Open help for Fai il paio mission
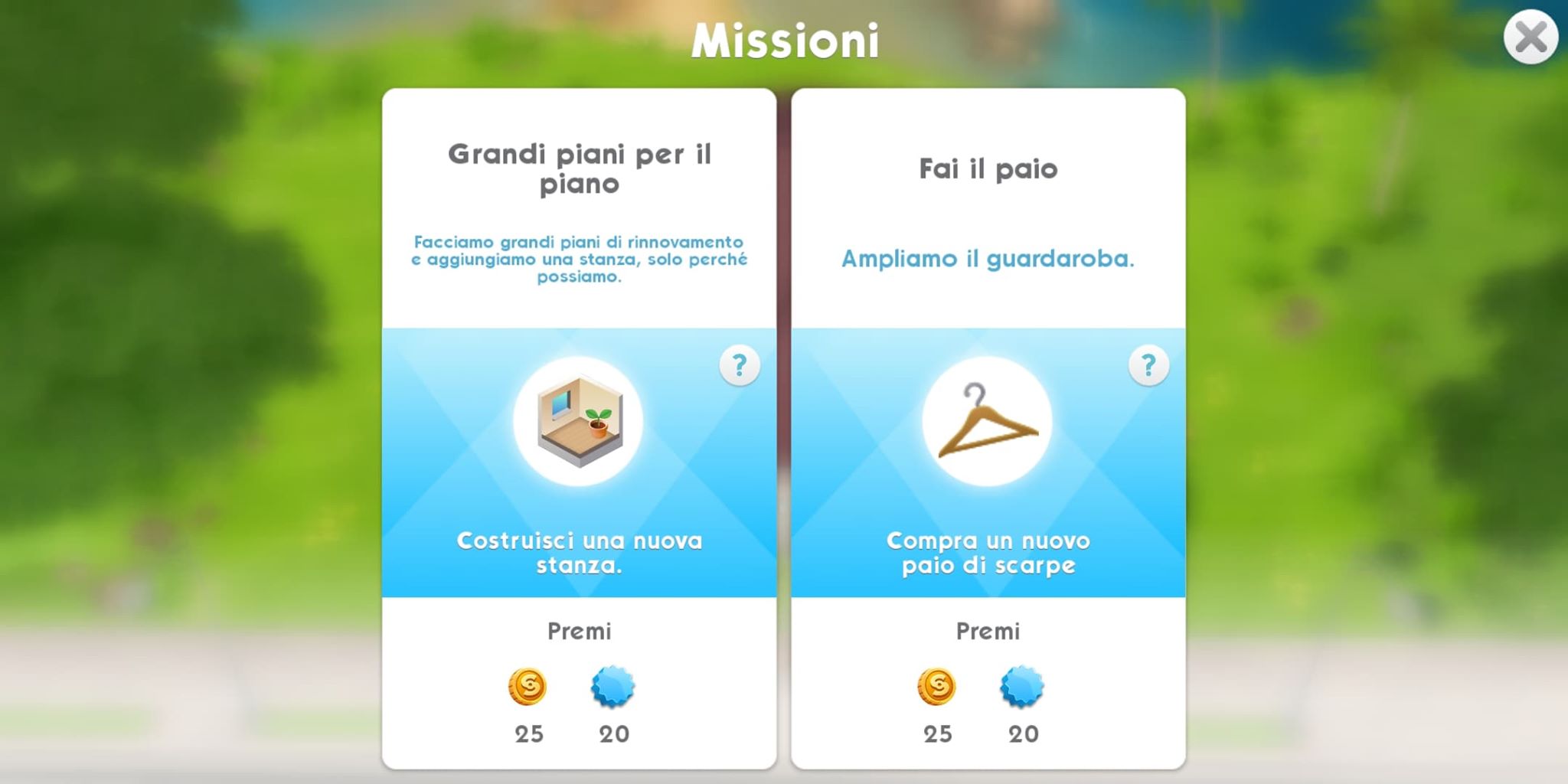Screen dimensions: 1568x784 pyautogui.click(x=1148, y=365)
